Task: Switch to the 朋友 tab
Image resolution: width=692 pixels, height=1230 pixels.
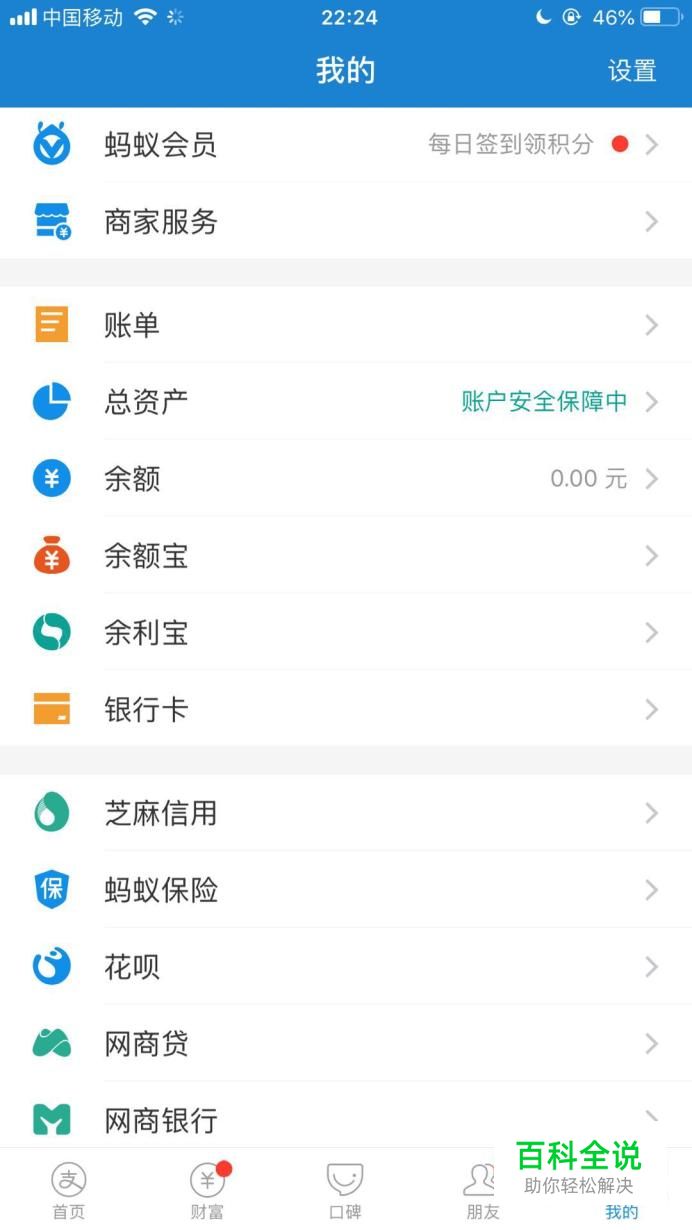Action: pyautogui.click(x=480, y=1190)
